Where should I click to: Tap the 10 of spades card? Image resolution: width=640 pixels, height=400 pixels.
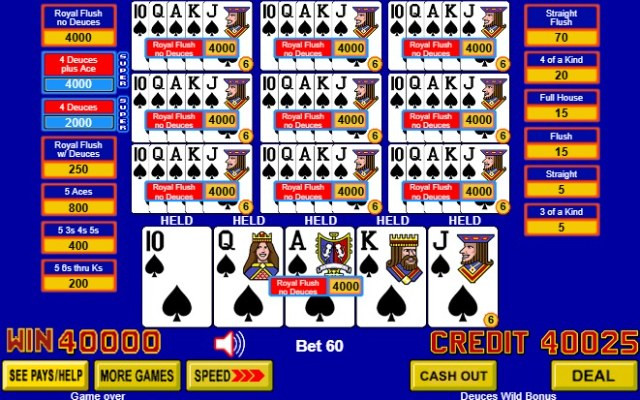click(x=176, y=277)
